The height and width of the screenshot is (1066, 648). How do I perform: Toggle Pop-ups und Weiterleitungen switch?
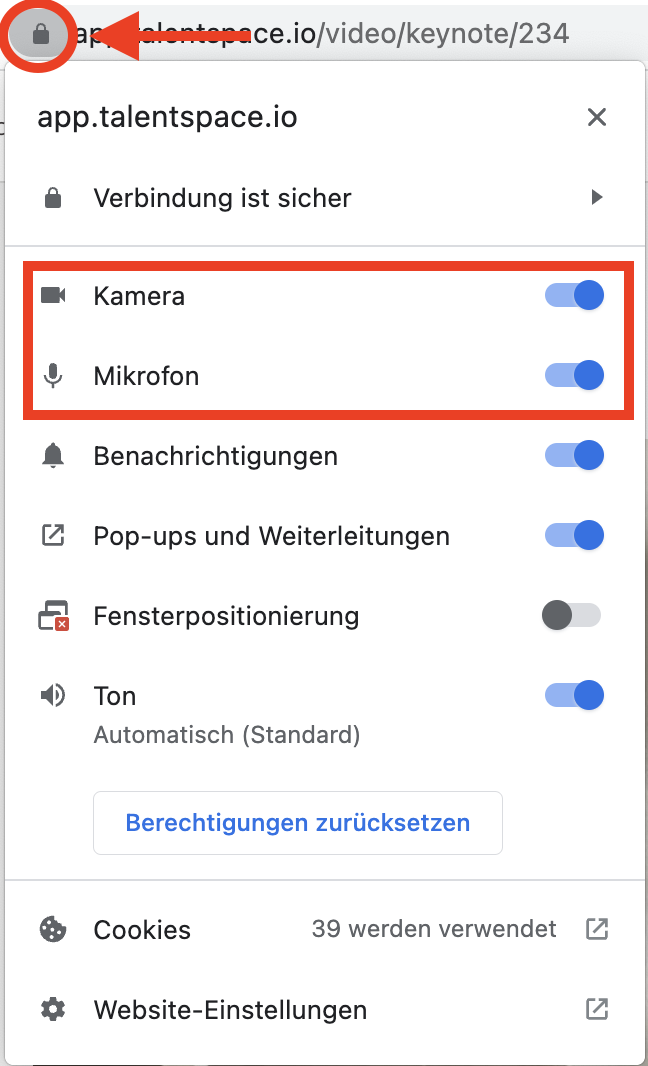tap(574, 536)
